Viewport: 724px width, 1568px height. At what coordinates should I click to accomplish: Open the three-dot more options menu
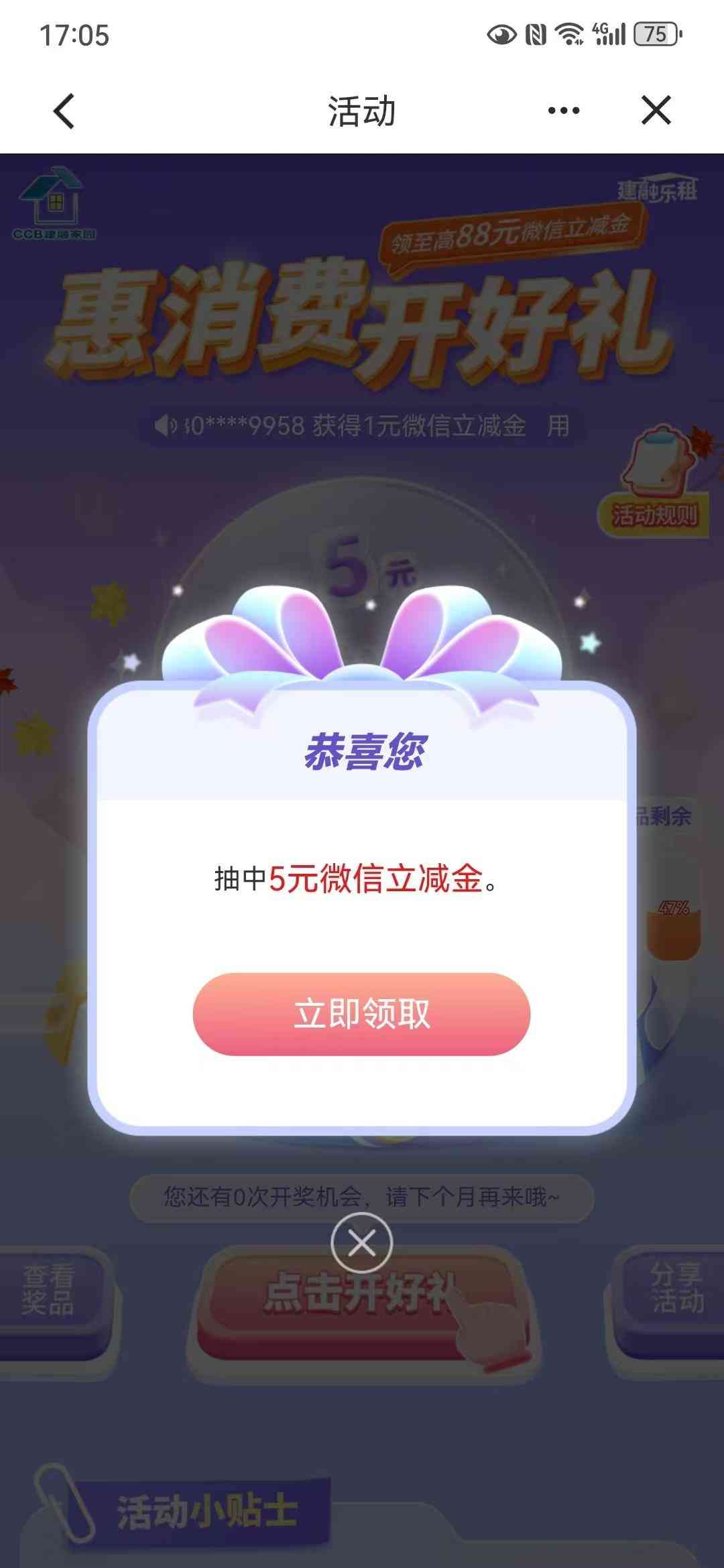(563, 111)
